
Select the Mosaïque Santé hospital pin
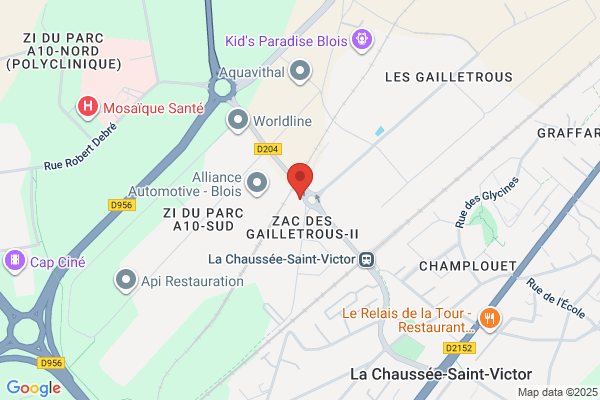tap(88, 108)
